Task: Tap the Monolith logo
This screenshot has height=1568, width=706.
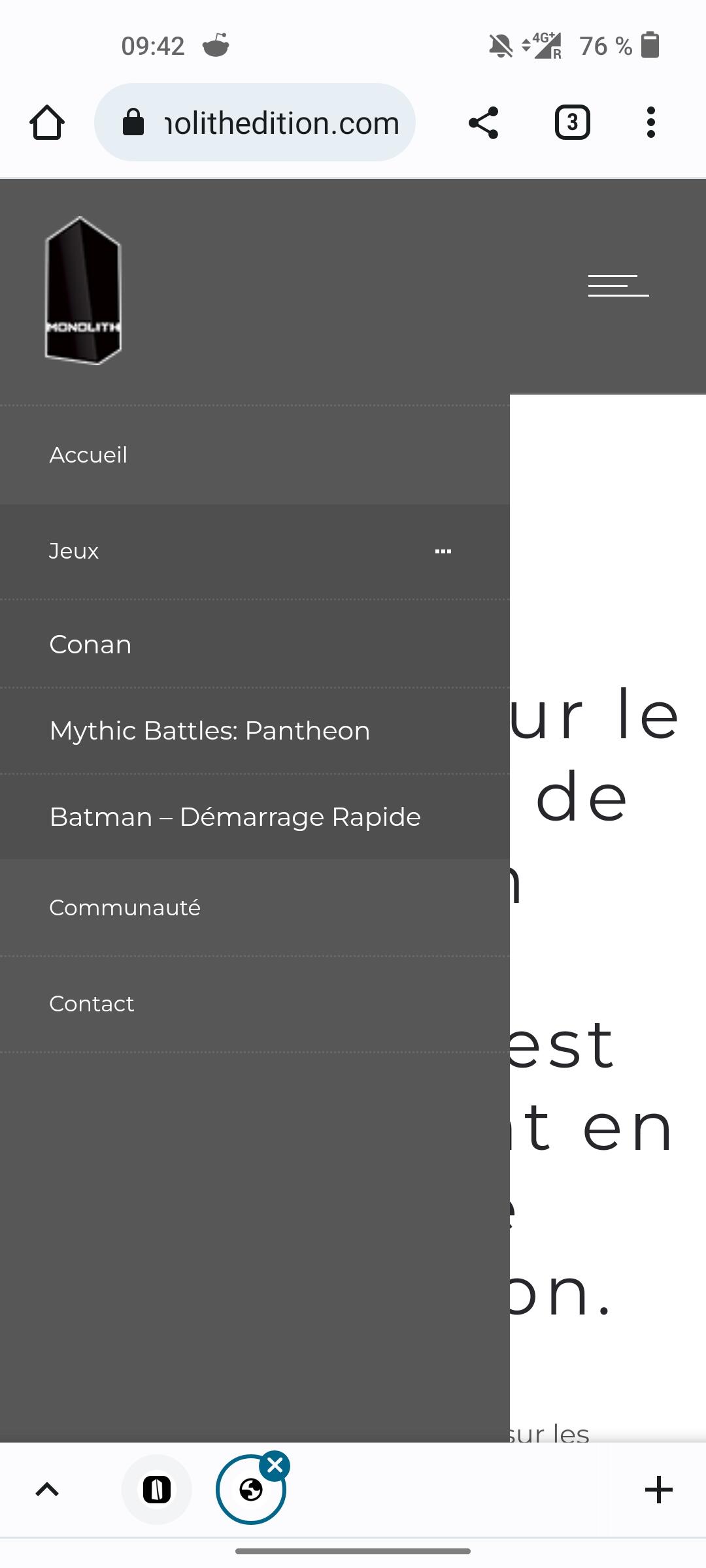Action: 83,291
